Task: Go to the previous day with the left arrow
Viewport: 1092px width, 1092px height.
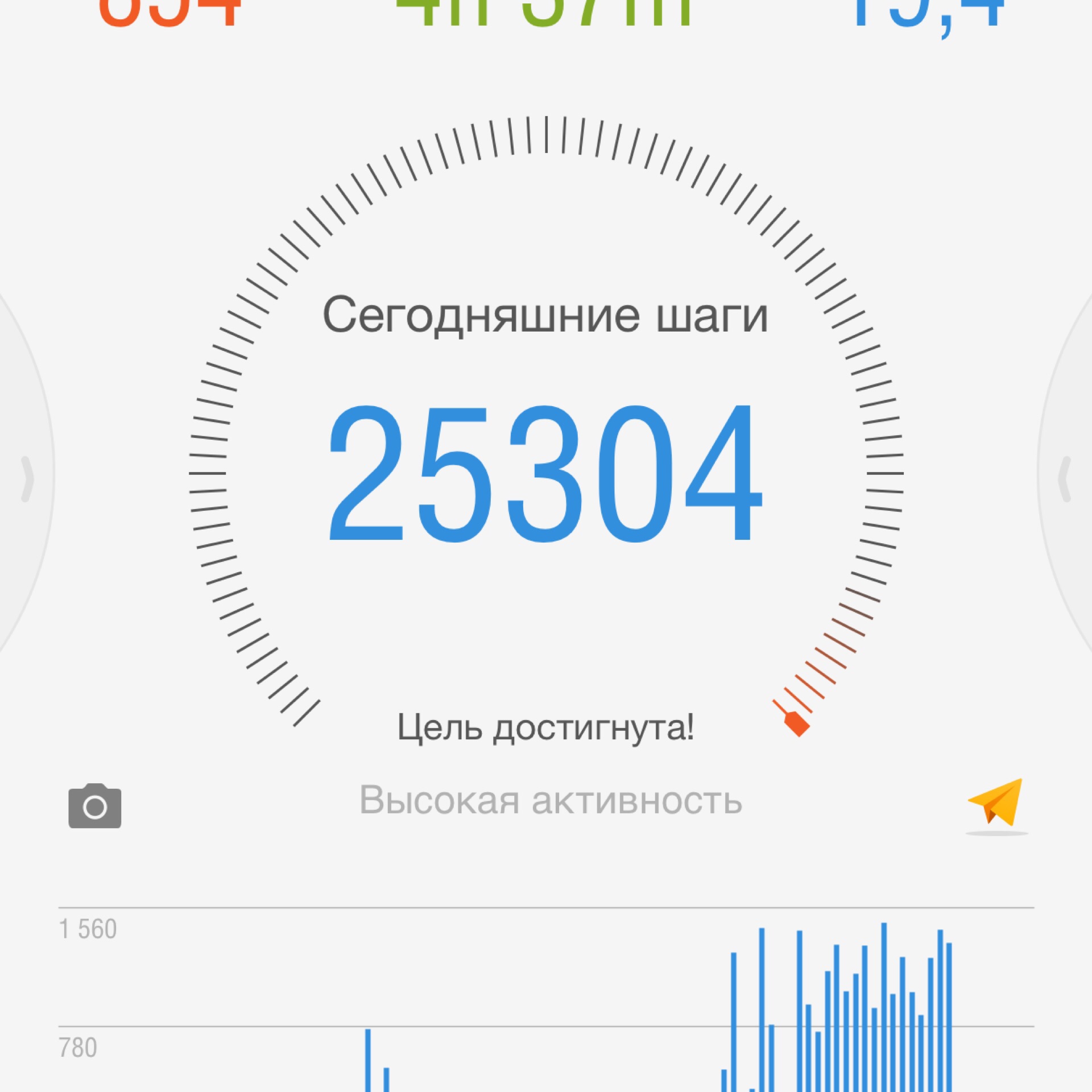Action: [x=26, y=478]
